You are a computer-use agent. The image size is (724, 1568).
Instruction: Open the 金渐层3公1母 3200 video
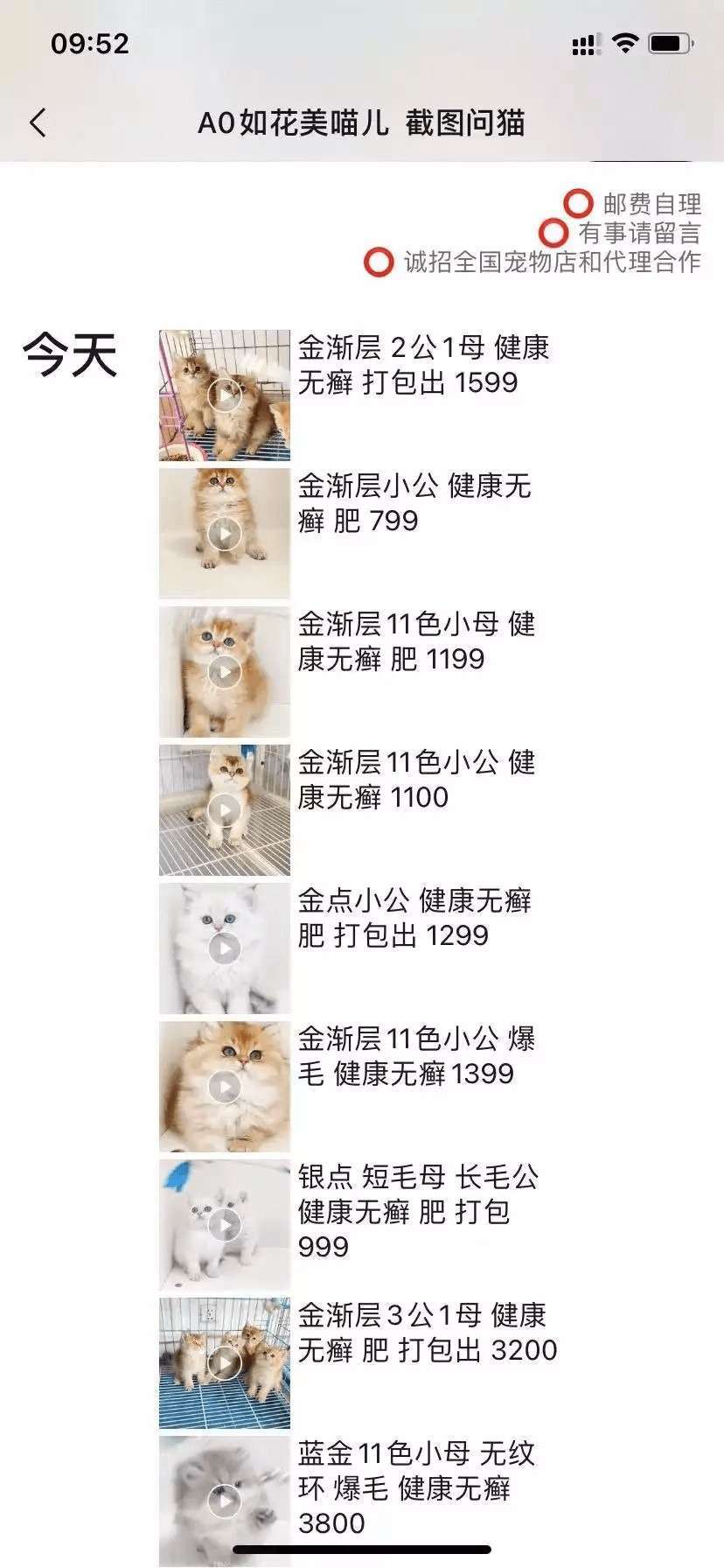pyautogui.click(x=225, y=1363)
